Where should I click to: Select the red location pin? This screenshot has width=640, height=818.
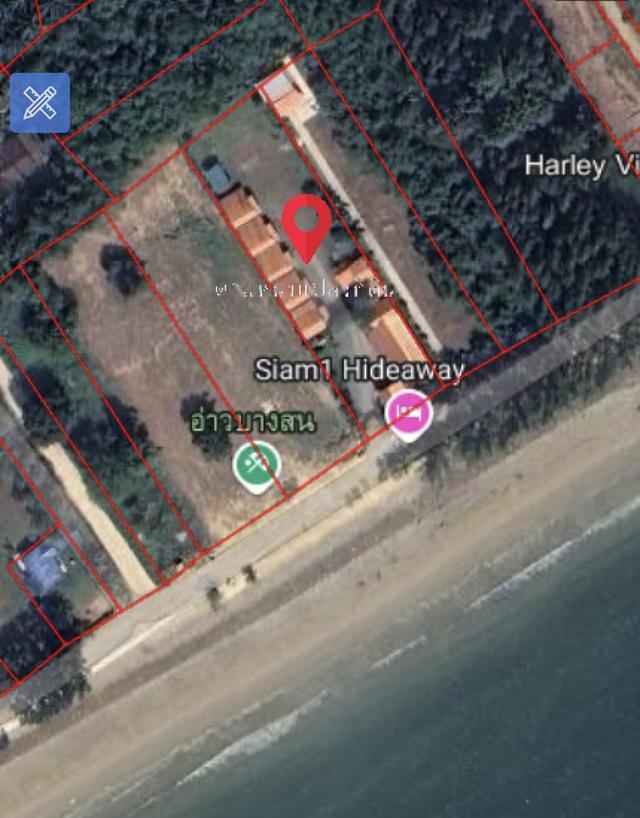[307, 226]
